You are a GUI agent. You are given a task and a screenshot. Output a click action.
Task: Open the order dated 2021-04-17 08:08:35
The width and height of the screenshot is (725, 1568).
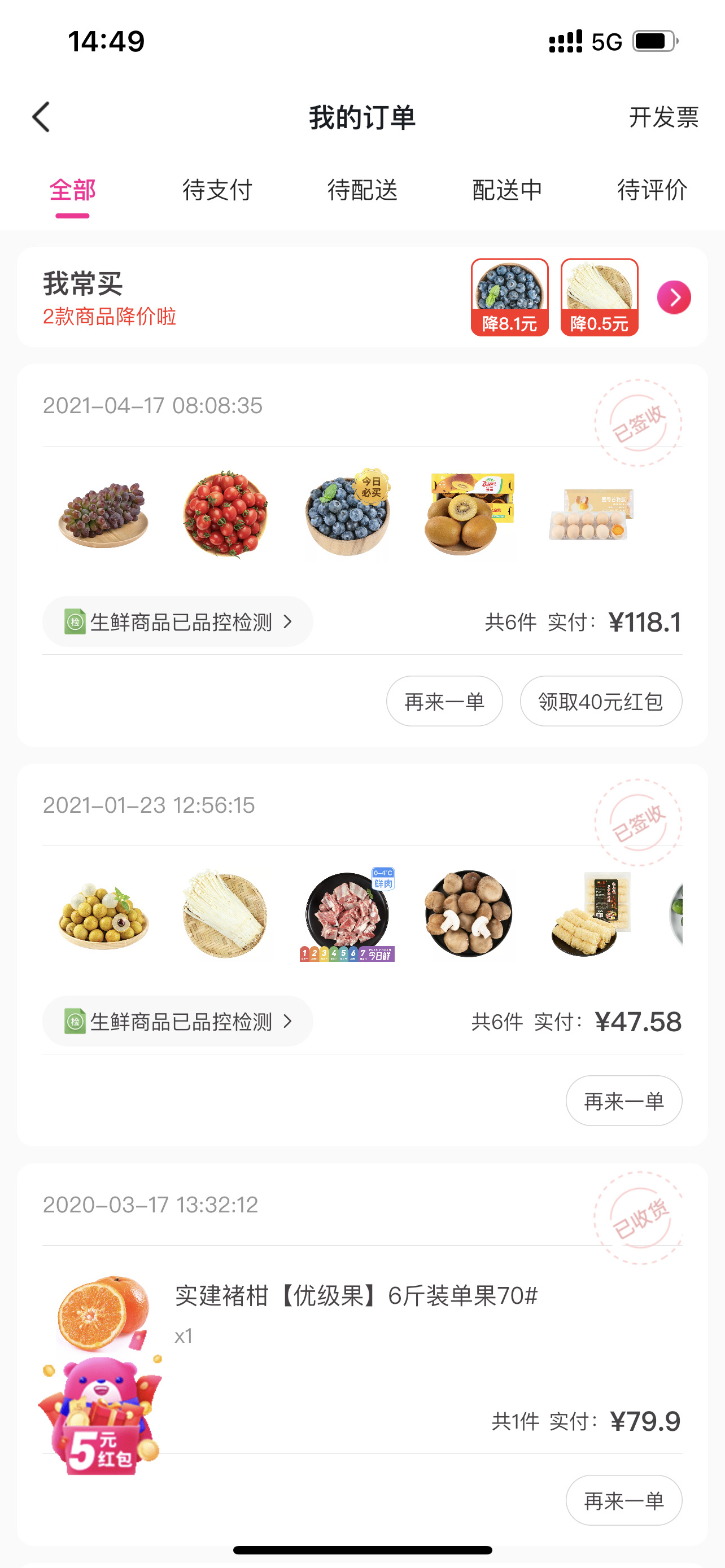(x=152, y=406)
